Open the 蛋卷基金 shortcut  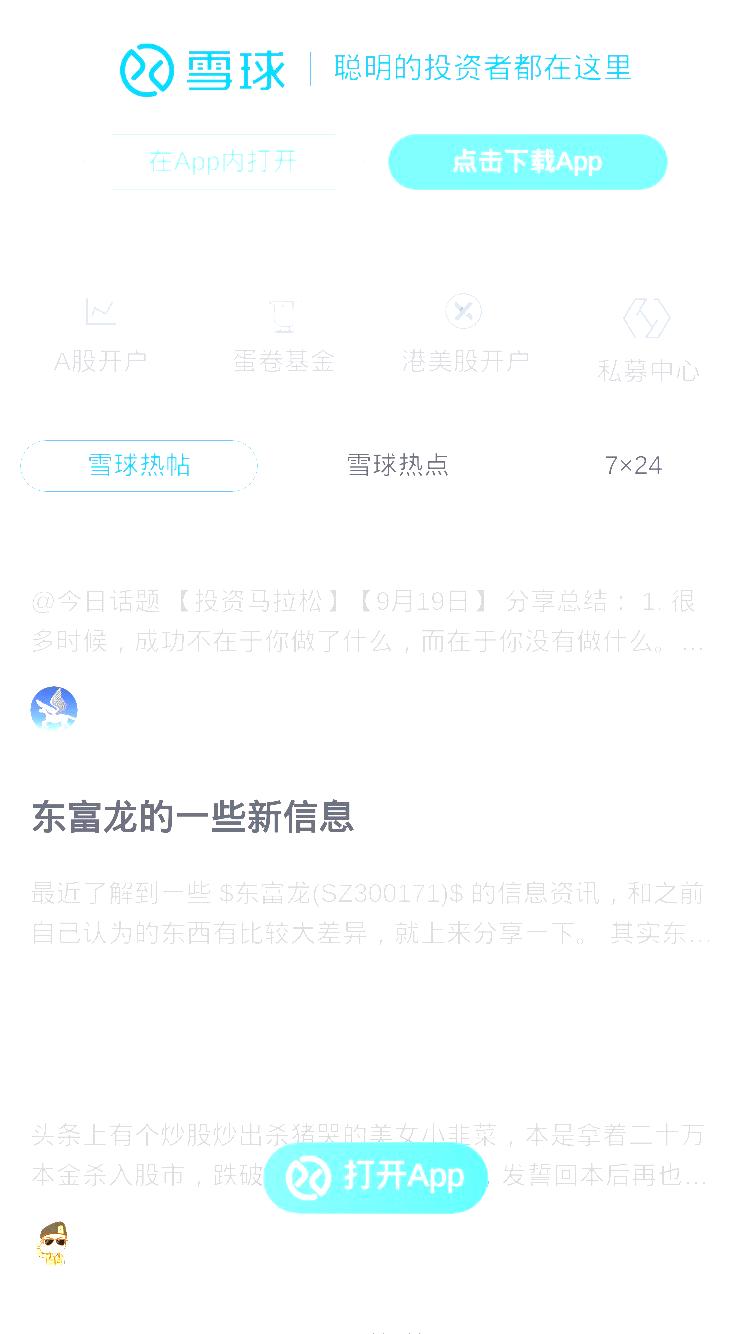pos(283,336)
